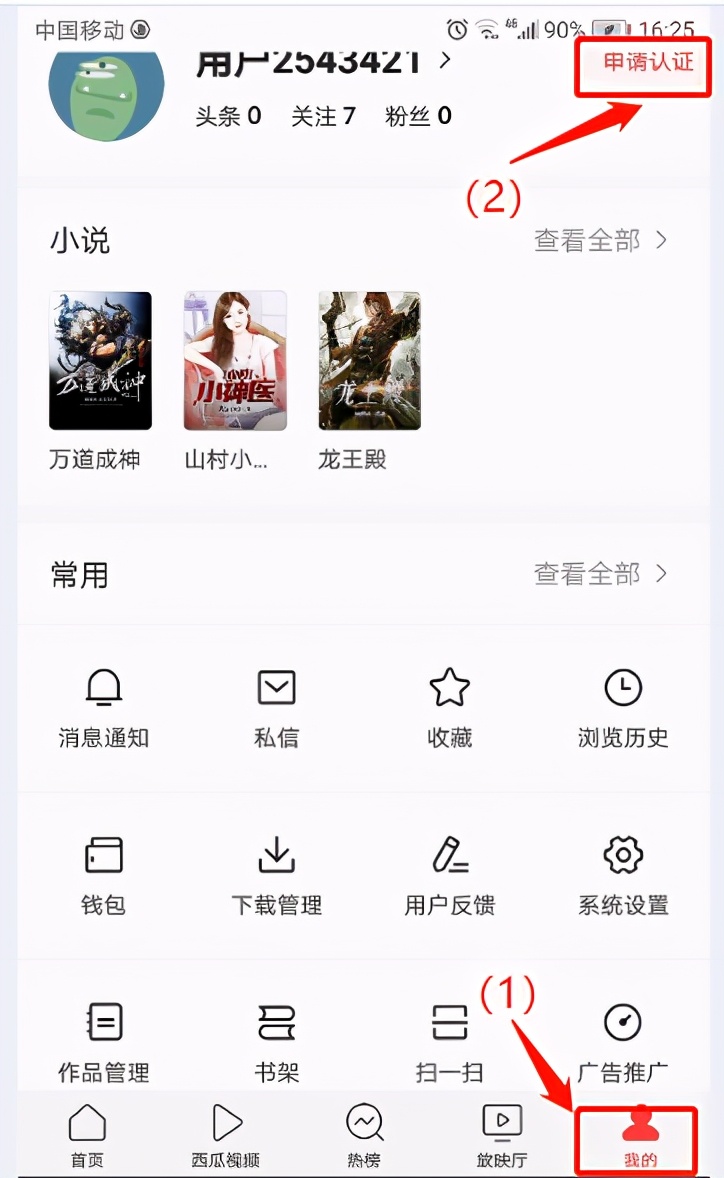Click the 关注 7 following link
724x1178 pixels.
click(322, 116)
